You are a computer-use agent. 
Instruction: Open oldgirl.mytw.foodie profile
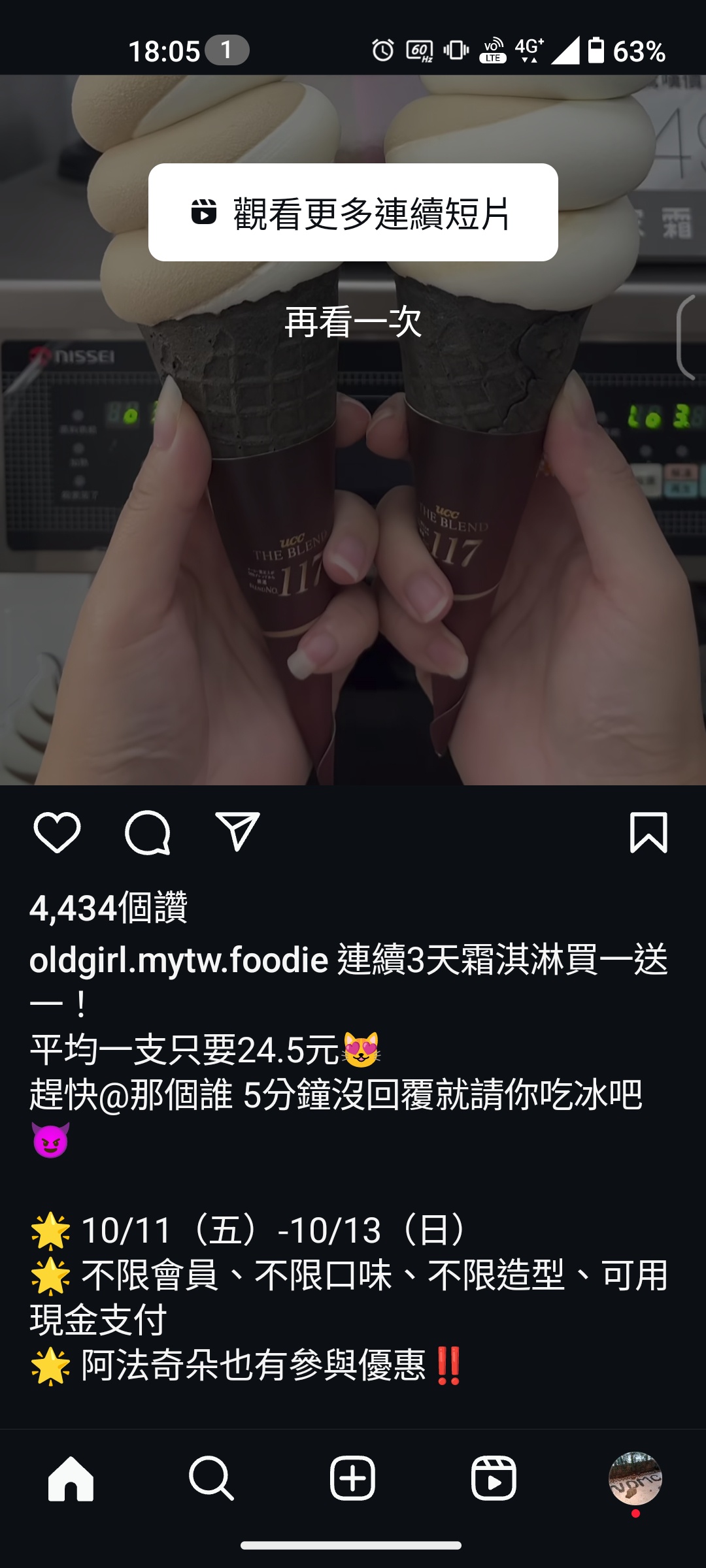pos(178,960)
